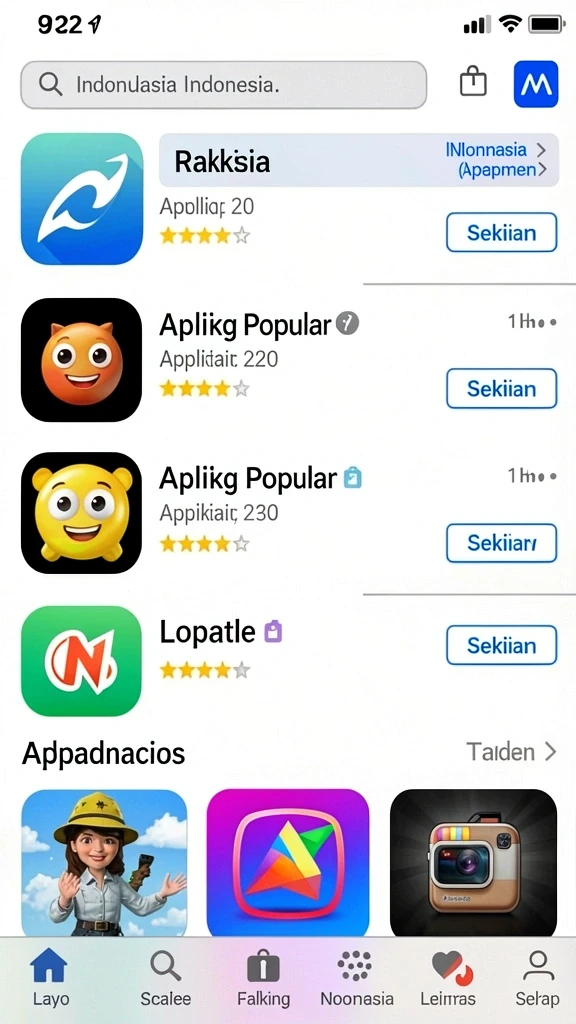Tap Sekiian button for Lopatle

[x=502, y=645]
